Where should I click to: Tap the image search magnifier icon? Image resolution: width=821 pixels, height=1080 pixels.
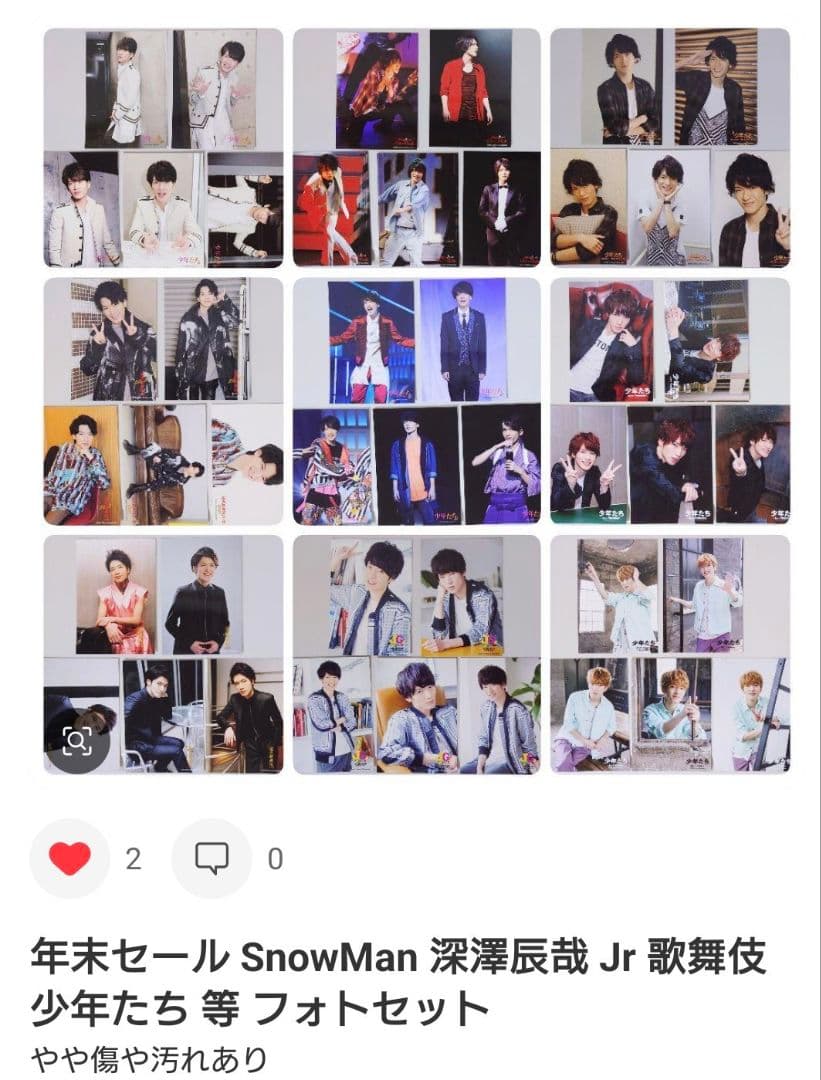tap(79, 740)
